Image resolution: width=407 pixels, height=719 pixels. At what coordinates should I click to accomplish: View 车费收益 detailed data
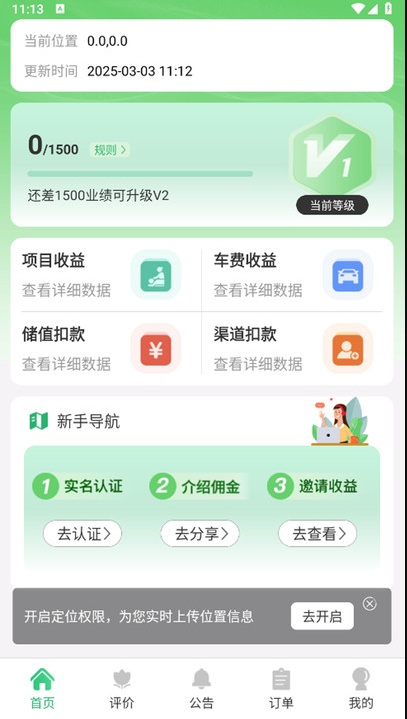294,275
